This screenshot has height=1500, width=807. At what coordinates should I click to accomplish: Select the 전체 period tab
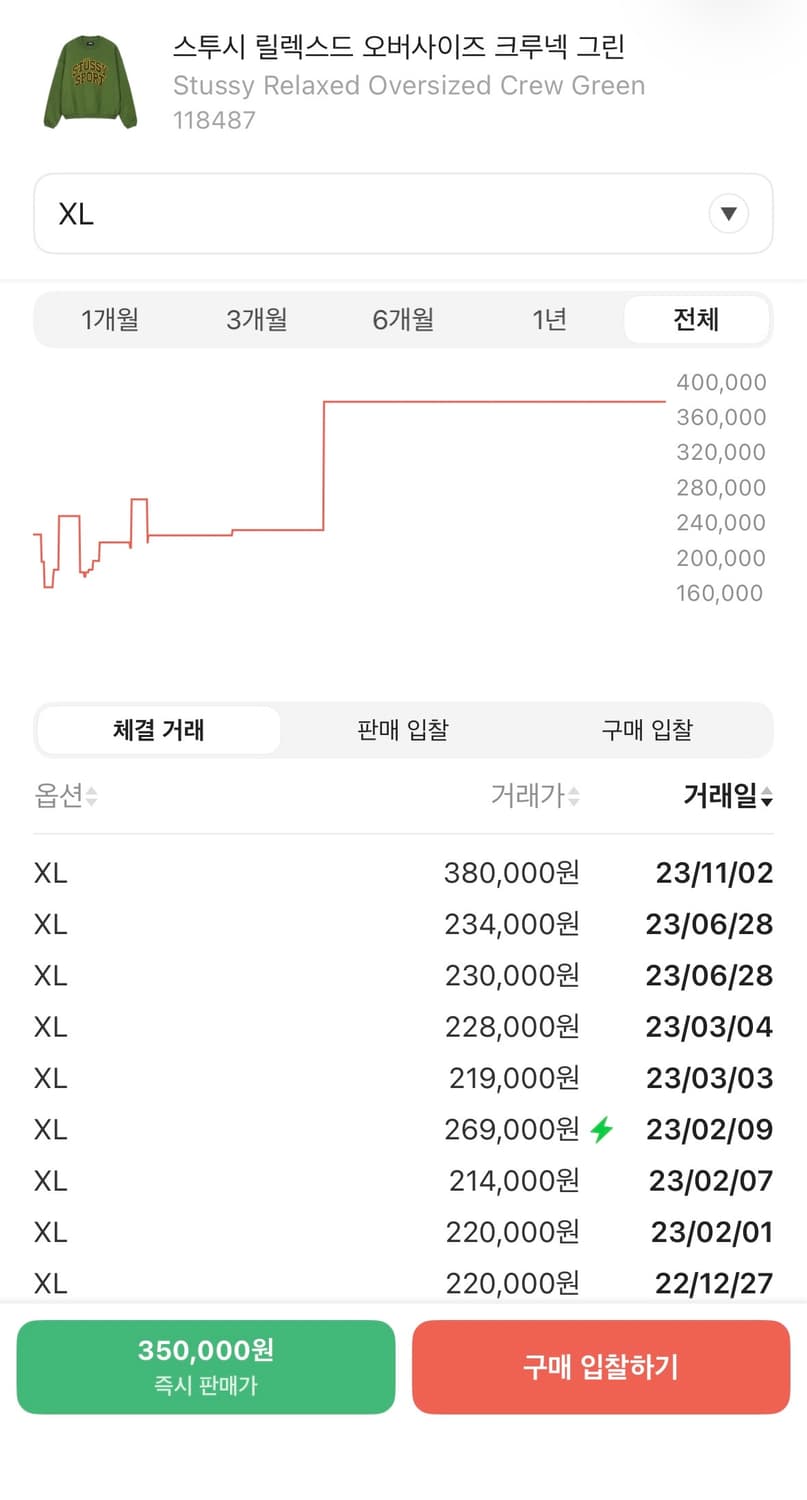click(x=696, y=319)
